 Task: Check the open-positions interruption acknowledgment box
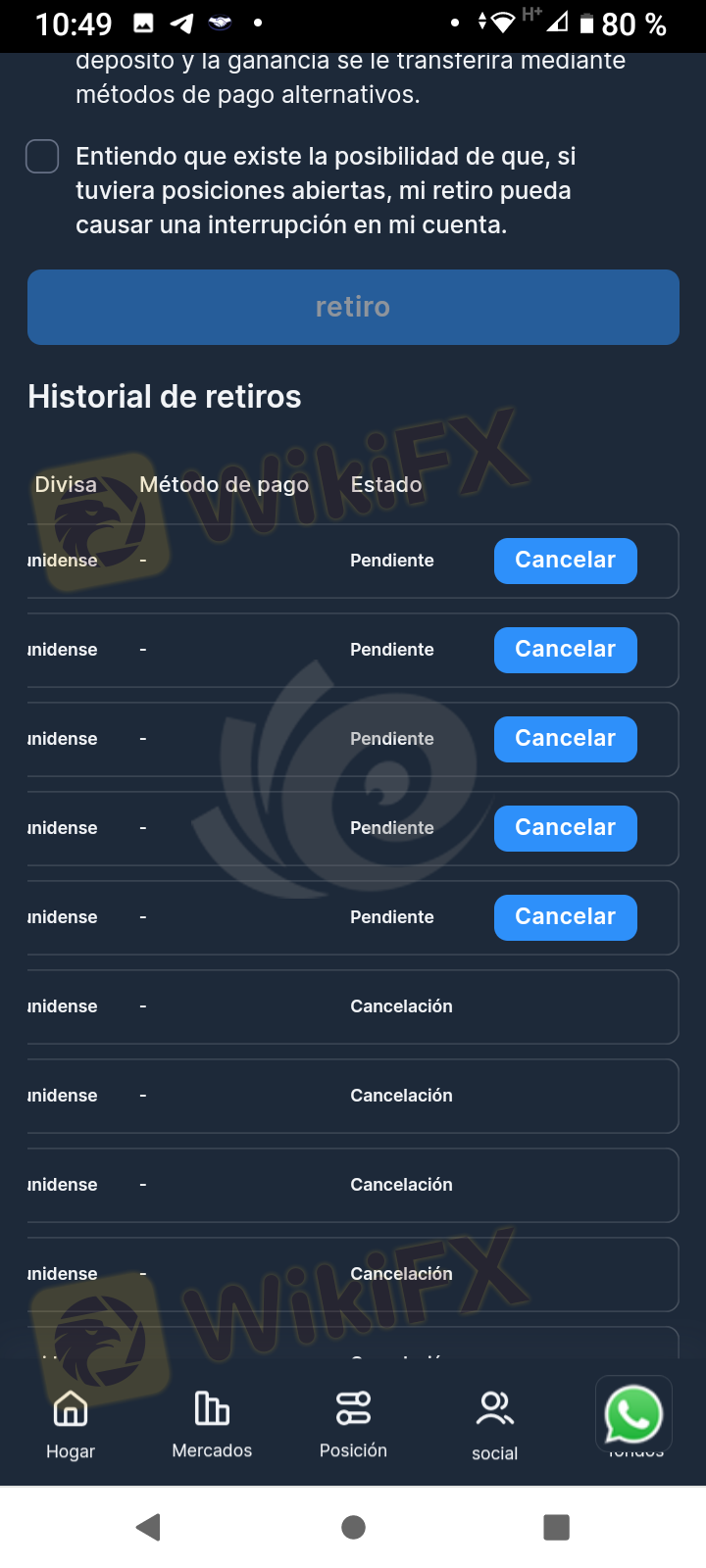pos(42,157)
